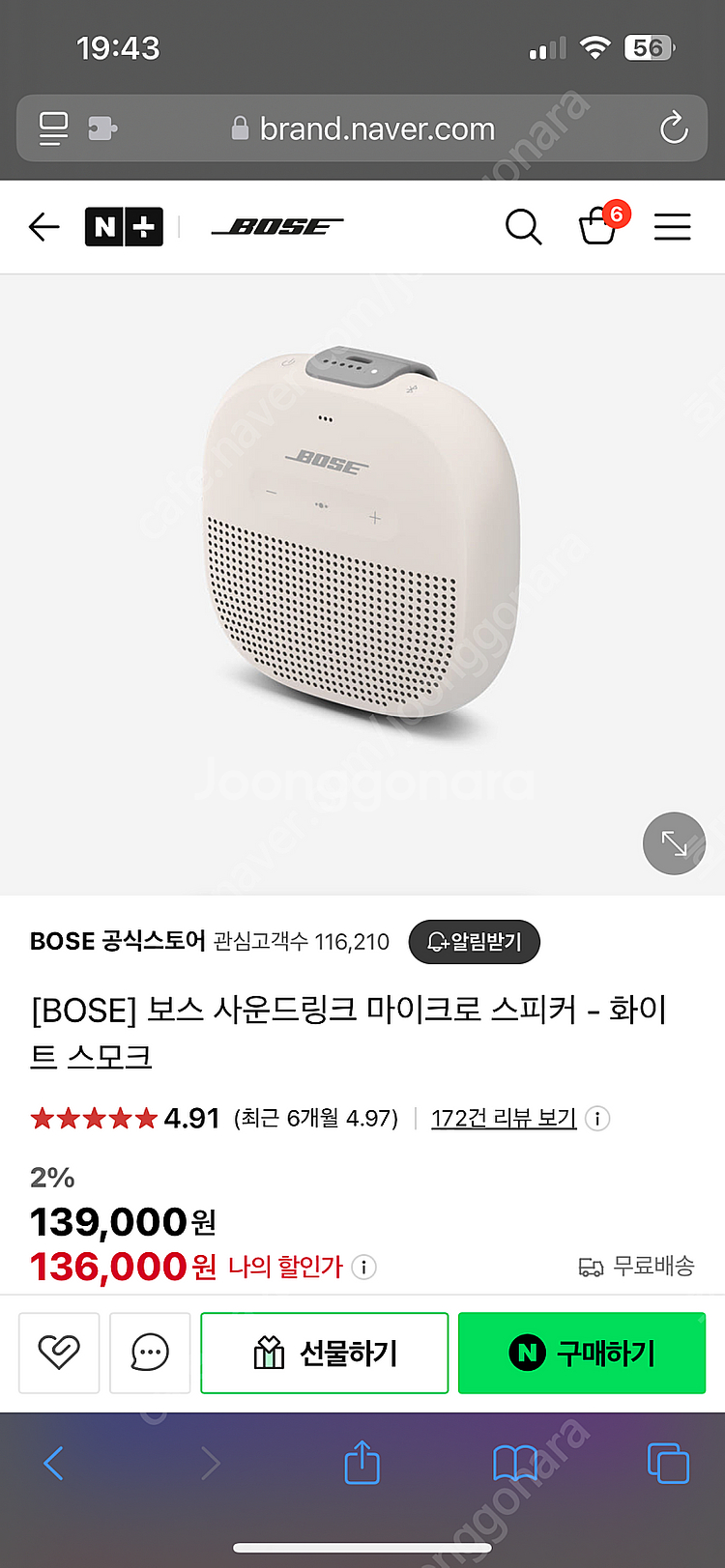Tap the fullscreen expand arrow on product image
This screenshot has height=1568, width=725.
[x=674, y=842]
